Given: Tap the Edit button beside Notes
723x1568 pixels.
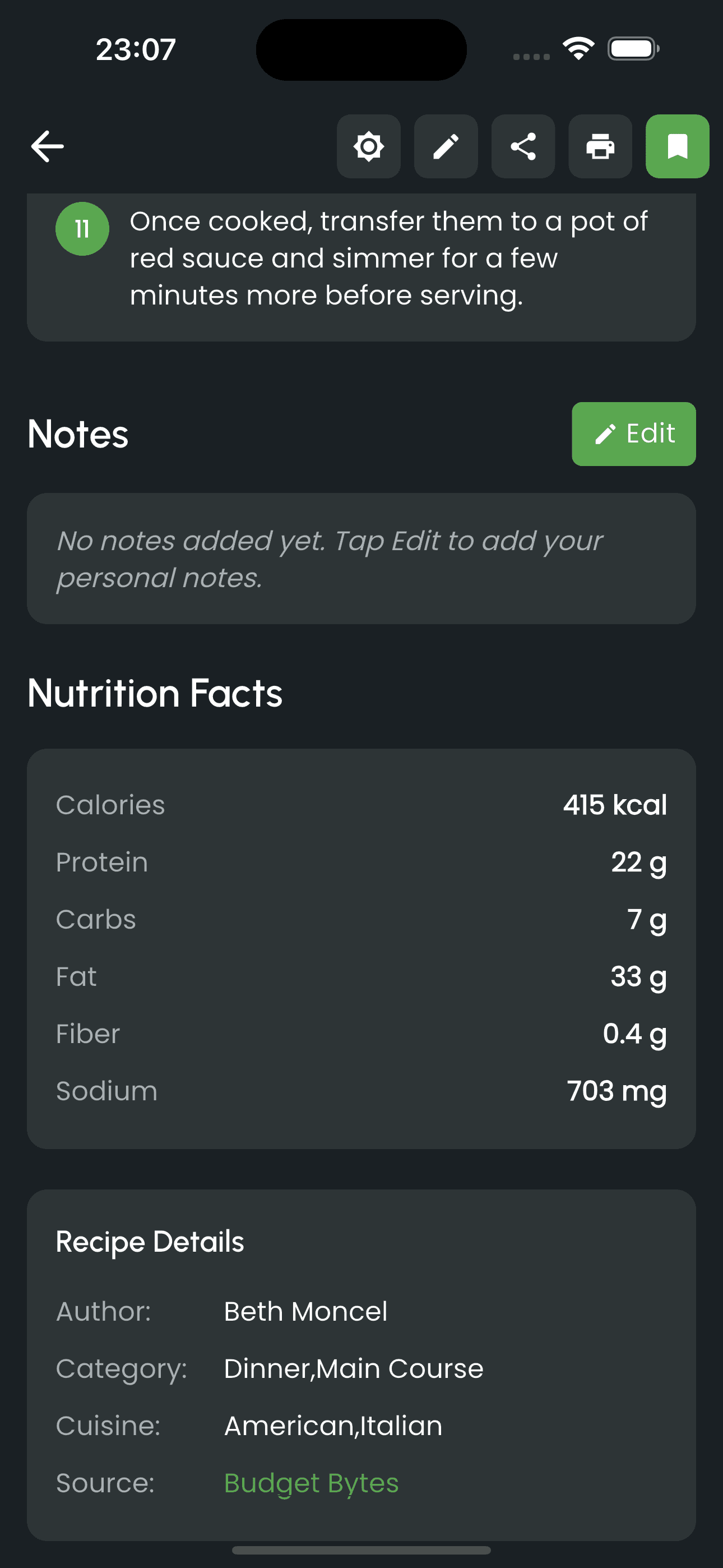Looking at the screenshot, I should click(x=633, y=433).
